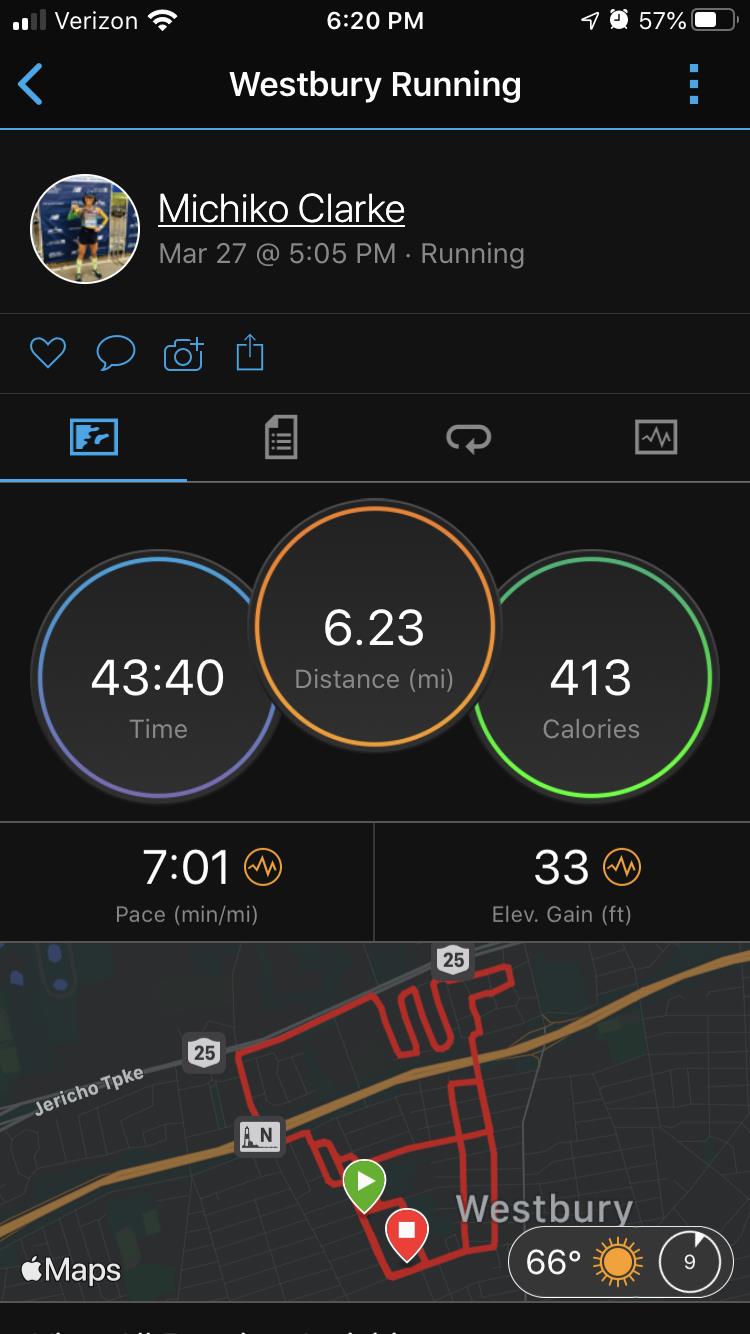This screenshot has width=750, height=1334.
Task: Switch to the overview tab
Action: (x=94, y=437)
